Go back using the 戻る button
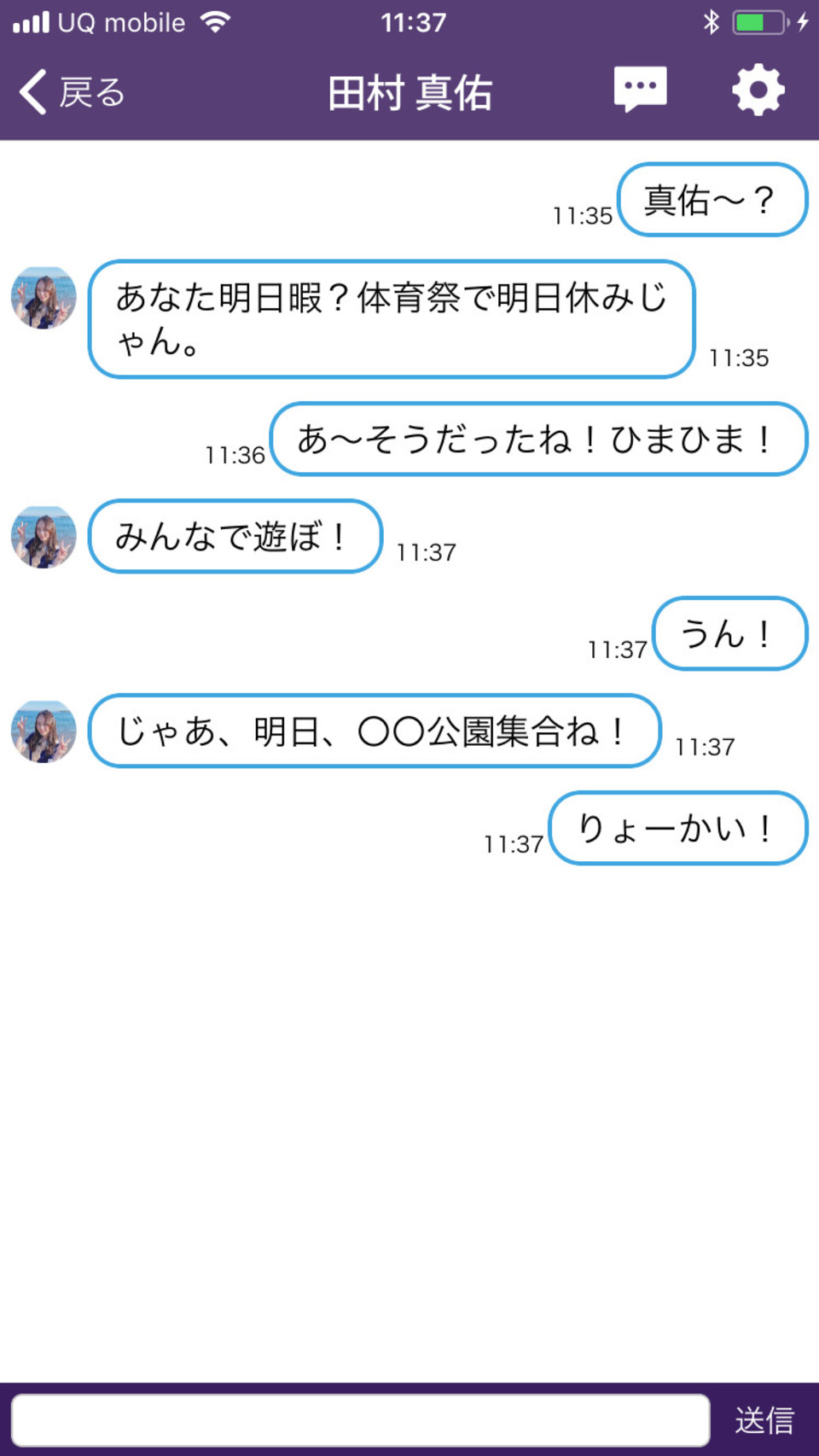The image size is (819, 1456). pos(73,92)
